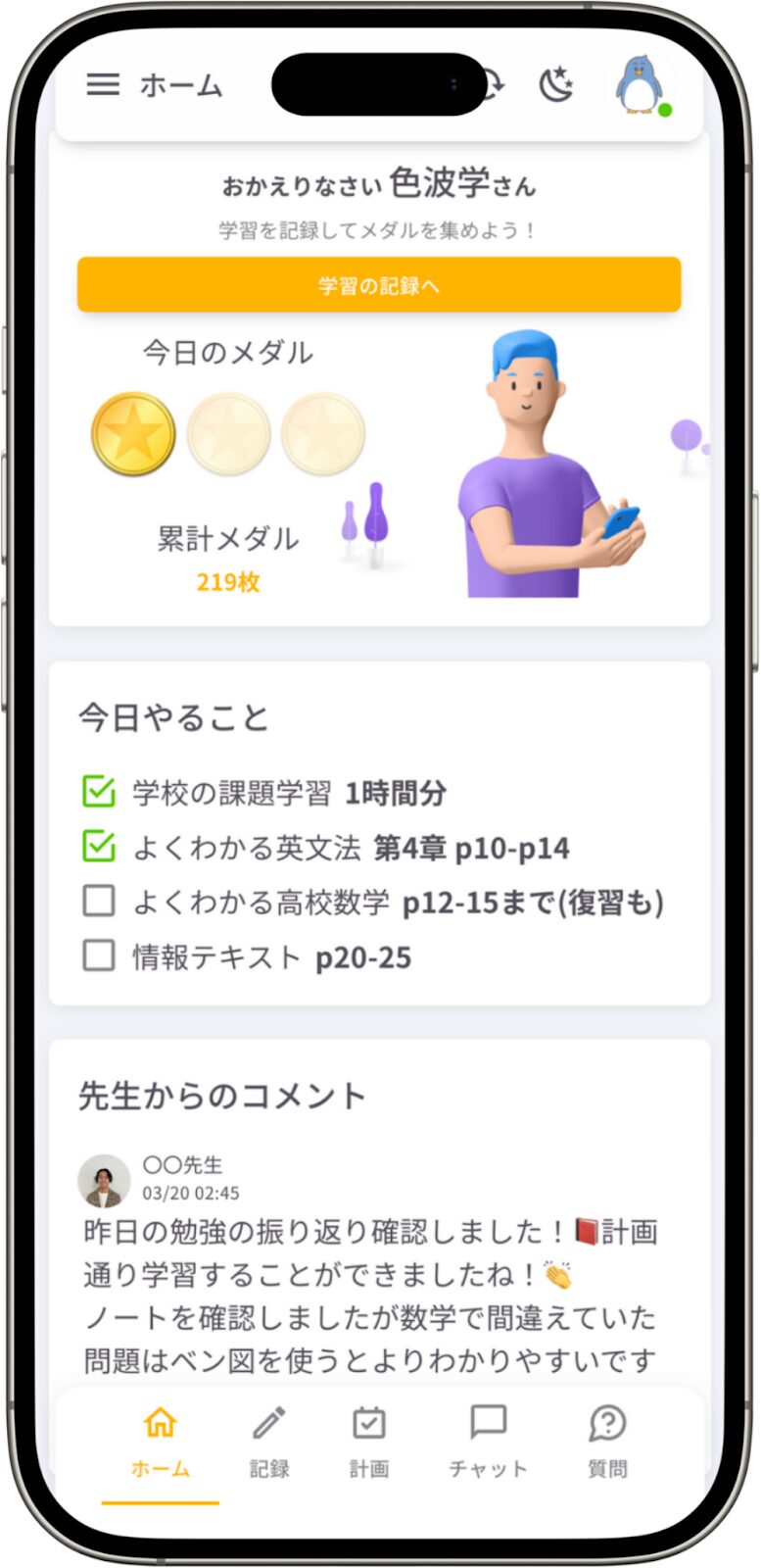
Task: Open the penguin profile avatar
Action: (640, 84)
